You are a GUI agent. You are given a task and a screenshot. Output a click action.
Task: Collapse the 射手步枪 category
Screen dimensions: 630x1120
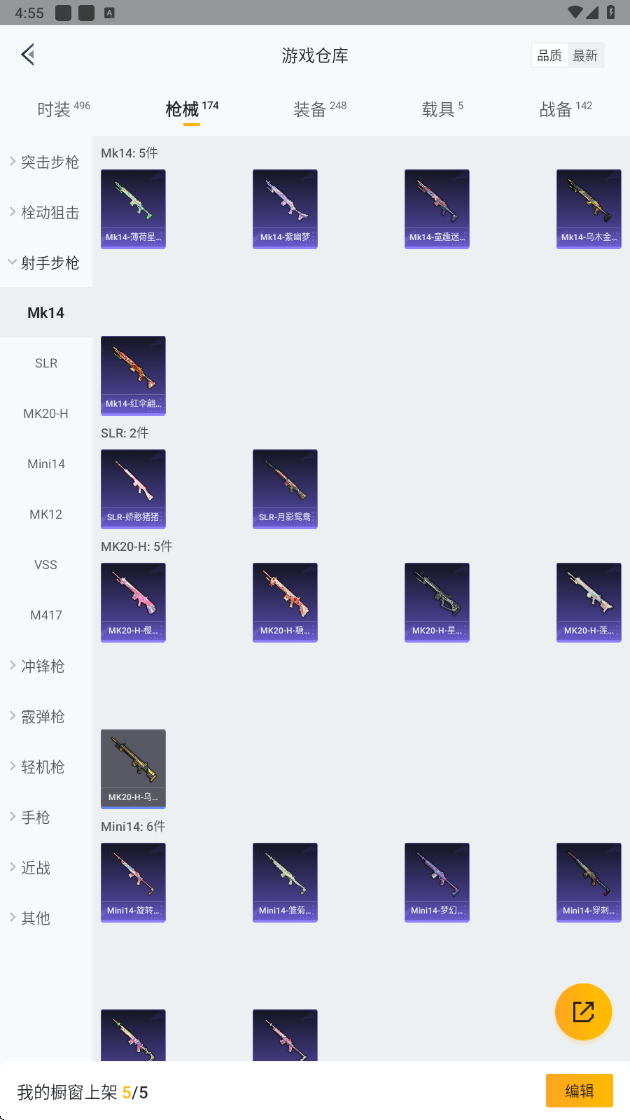point(46,263)
